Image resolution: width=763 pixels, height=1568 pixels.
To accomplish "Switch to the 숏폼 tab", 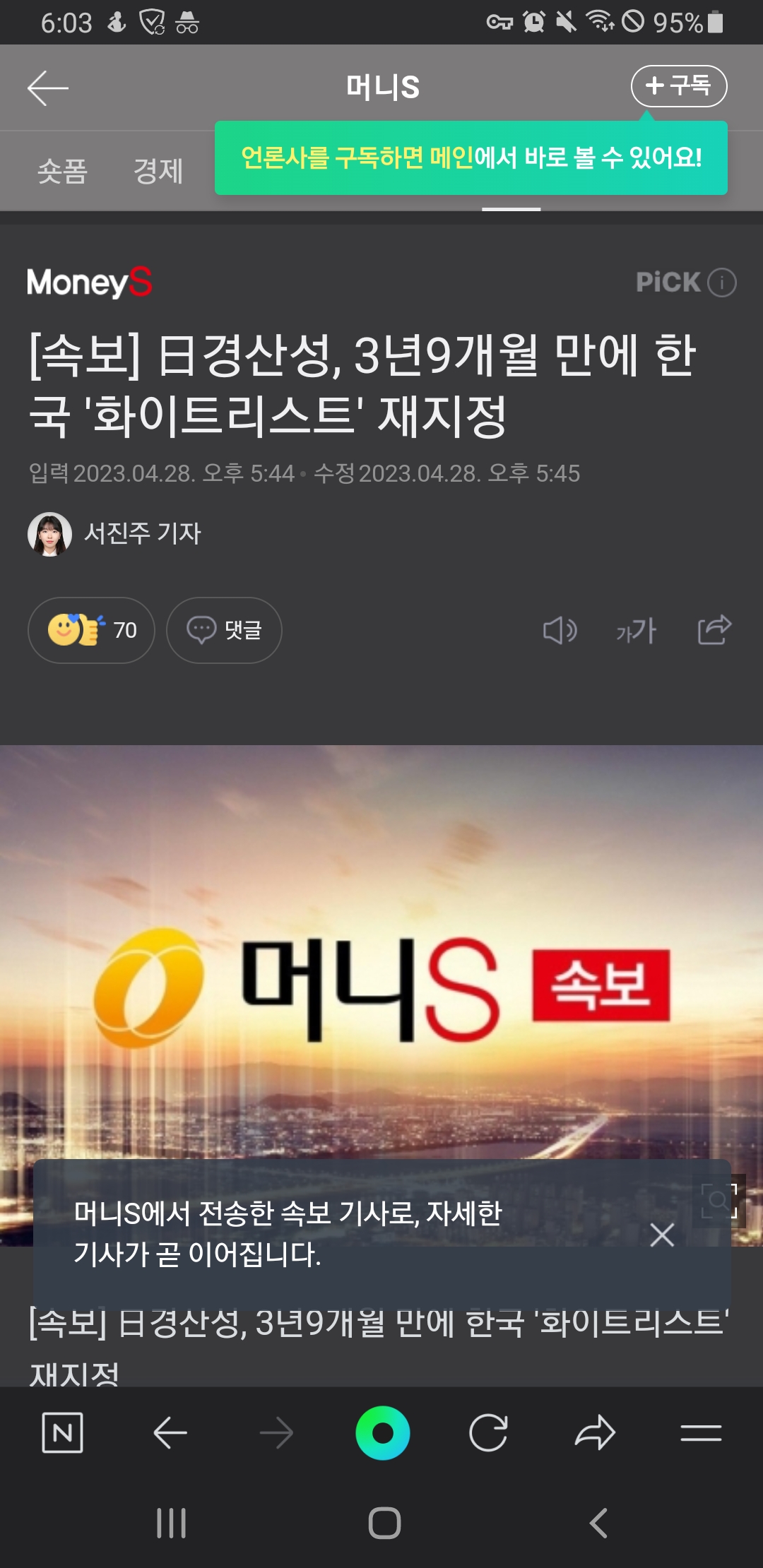I will click(x=62, y=171).
